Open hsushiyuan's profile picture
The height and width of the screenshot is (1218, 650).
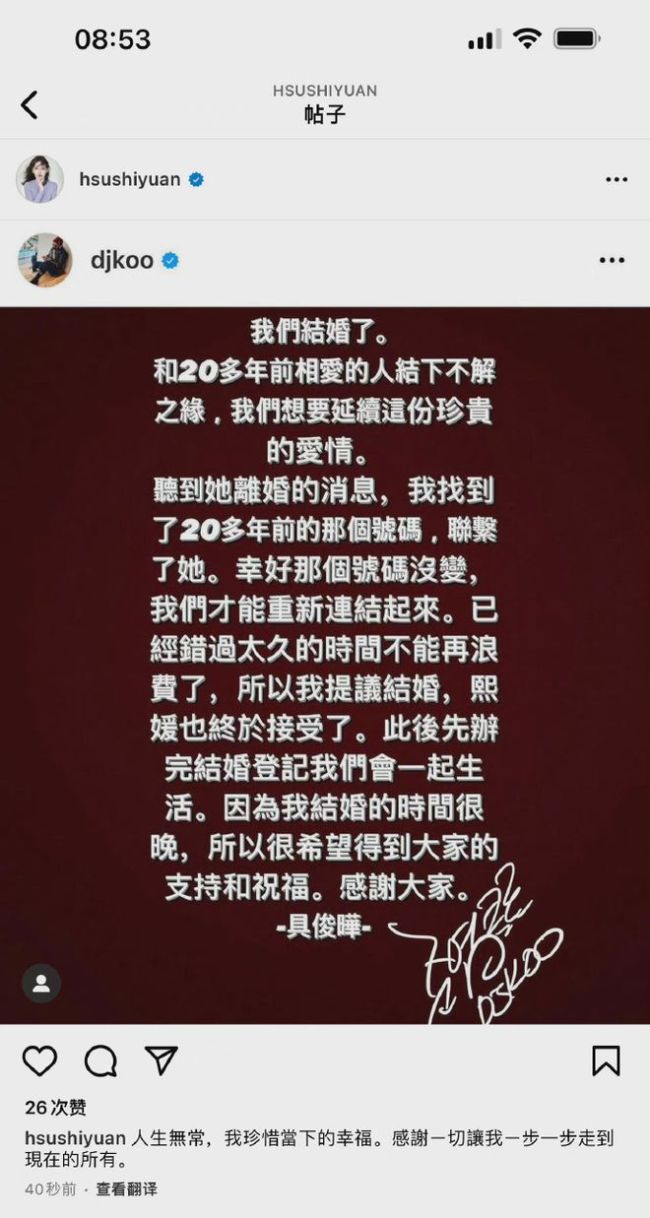tap(40, 180)
